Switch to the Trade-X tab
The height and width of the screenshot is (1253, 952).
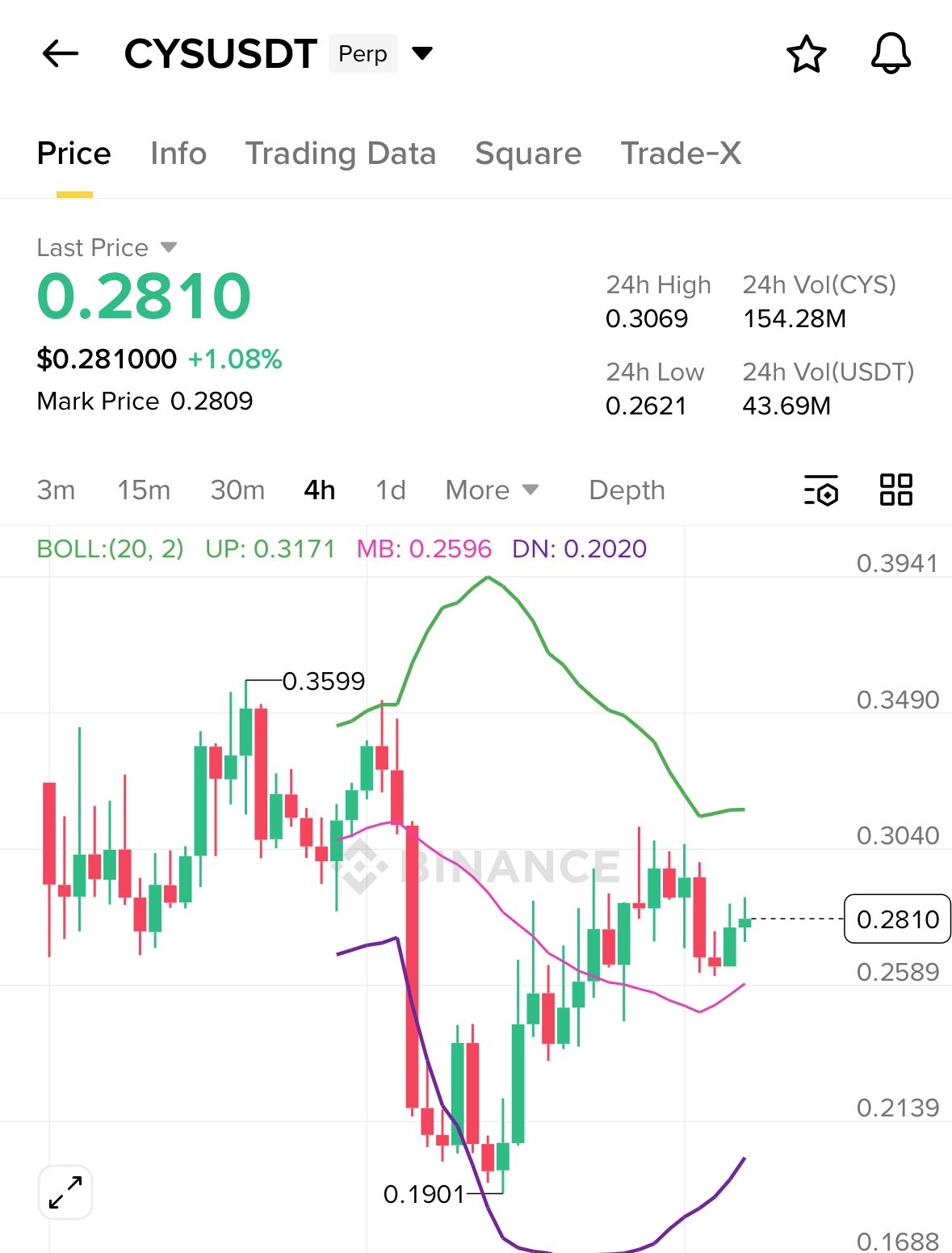point(681,153)
